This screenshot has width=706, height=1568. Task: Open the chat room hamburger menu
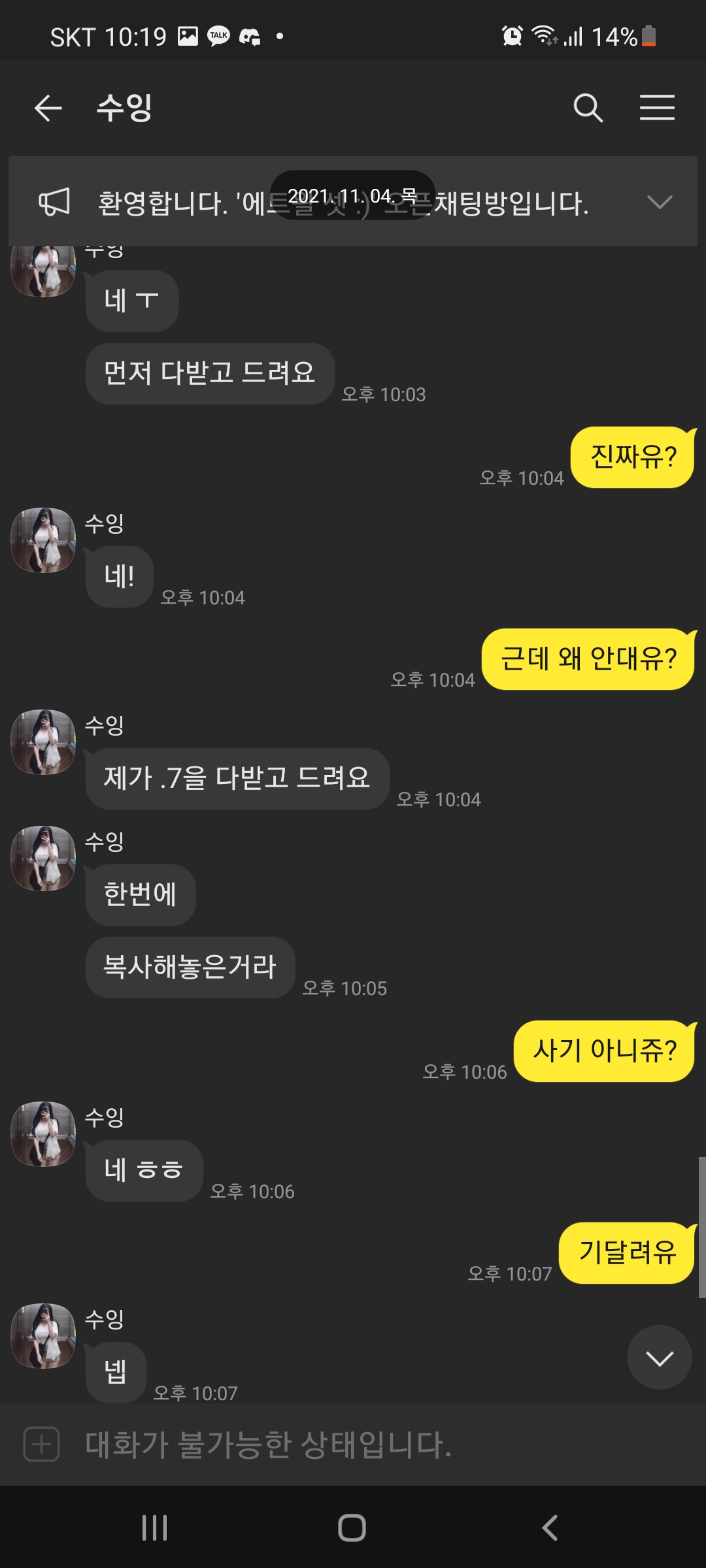pyautogui.click(x=657, y=108)
